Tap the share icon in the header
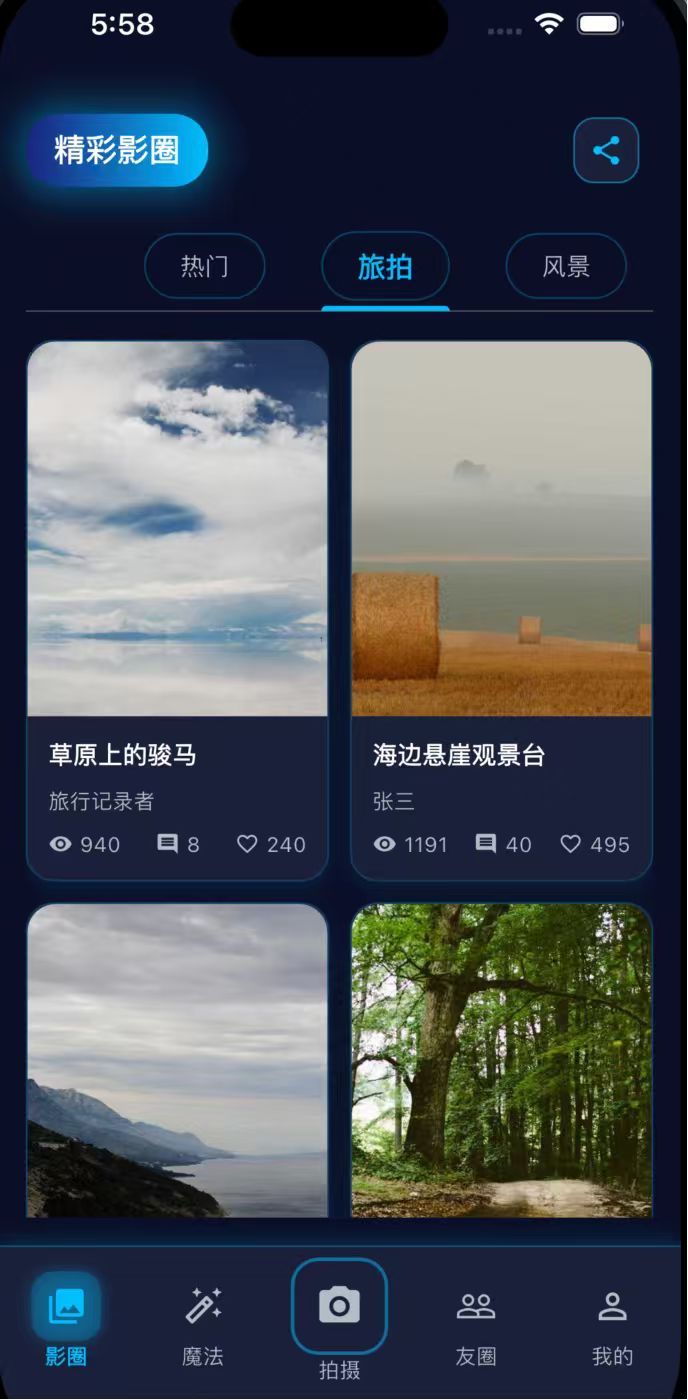The height and width of the screenshot is (1400, 688). (x=606, y=151)
